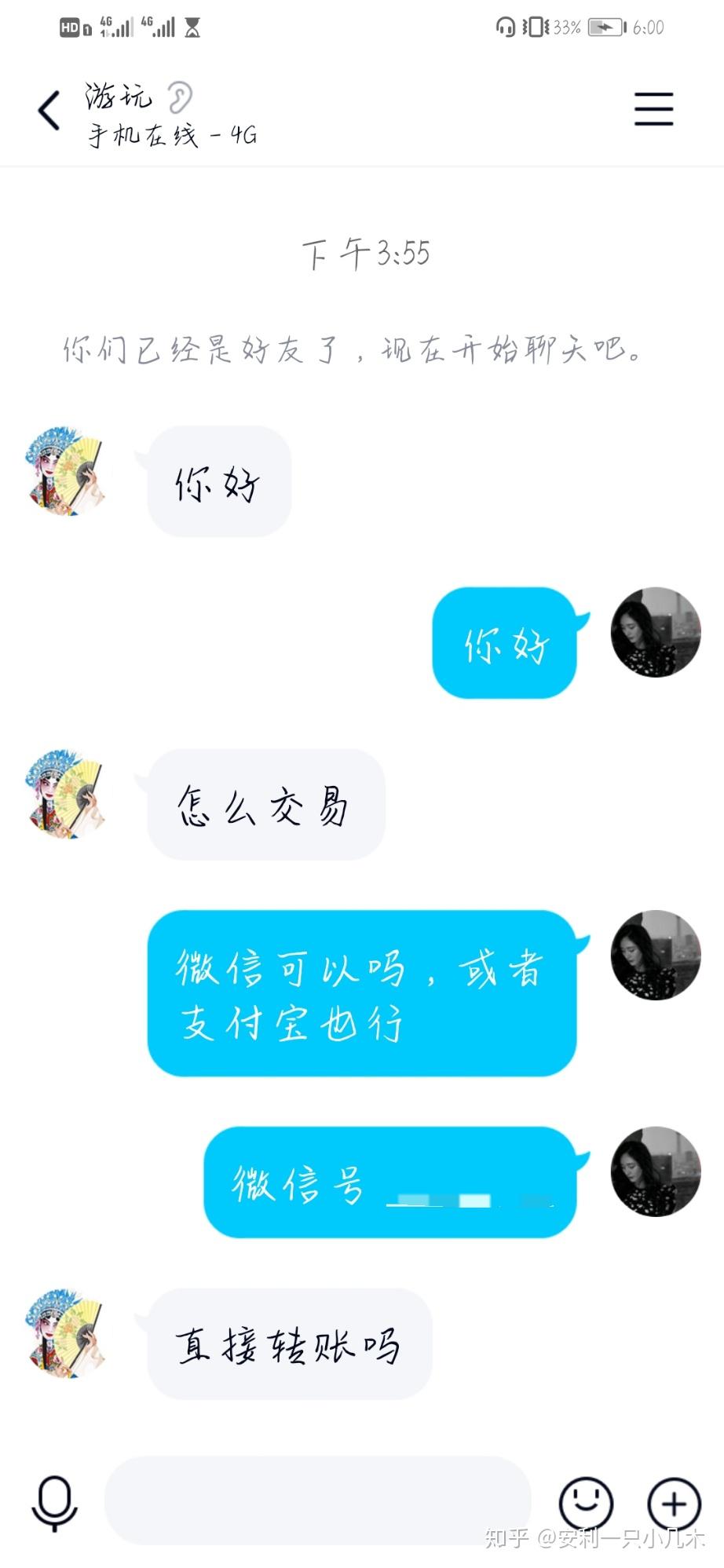Open the chat settings hamburger menu
This screenshot has width=724, height=1568.
[653, 108]
